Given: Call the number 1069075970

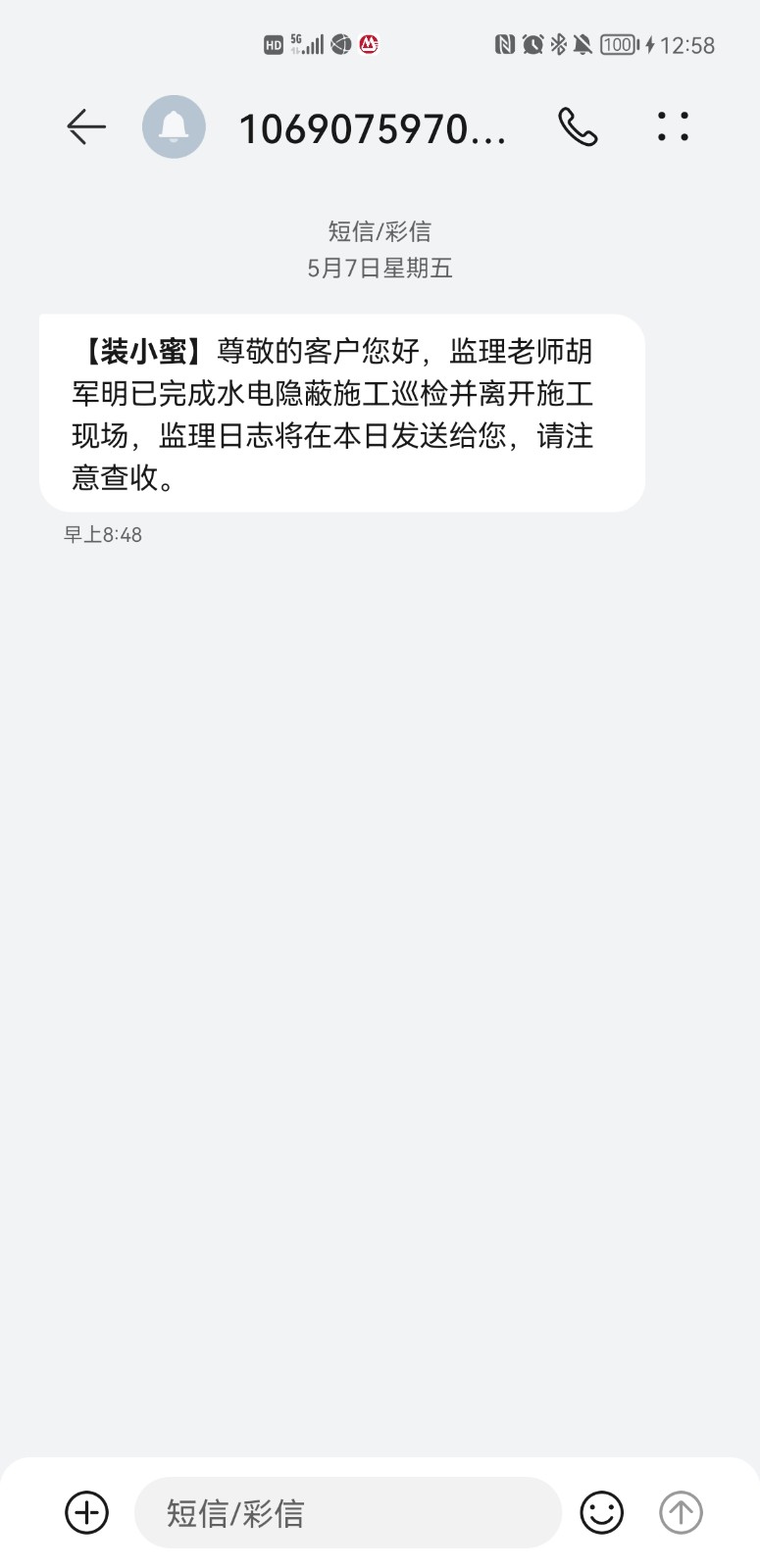Looking at the screenshot, I should click(x=578, y=127).
